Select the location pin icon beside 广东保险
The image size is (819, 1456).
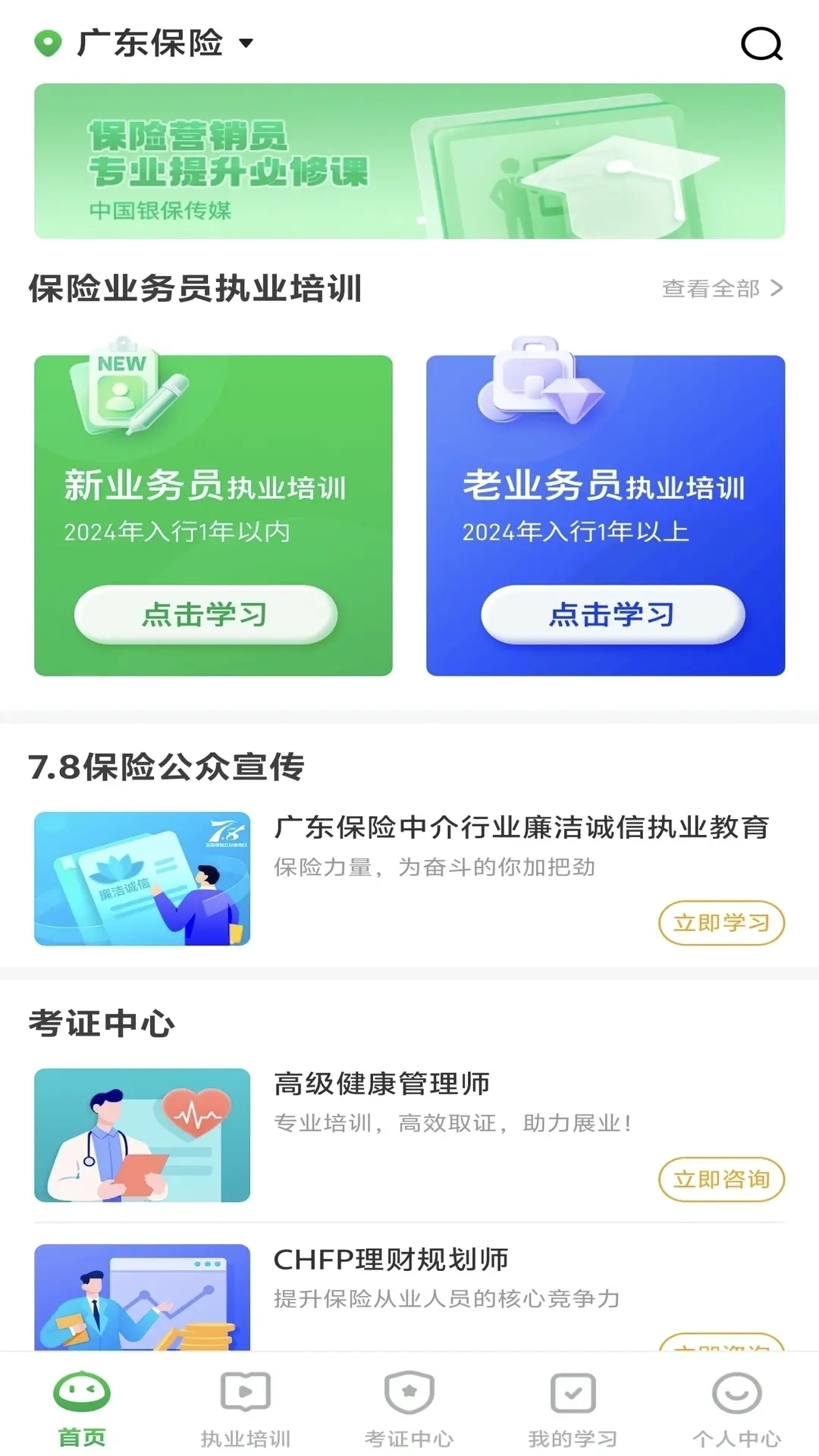(49, 43)
